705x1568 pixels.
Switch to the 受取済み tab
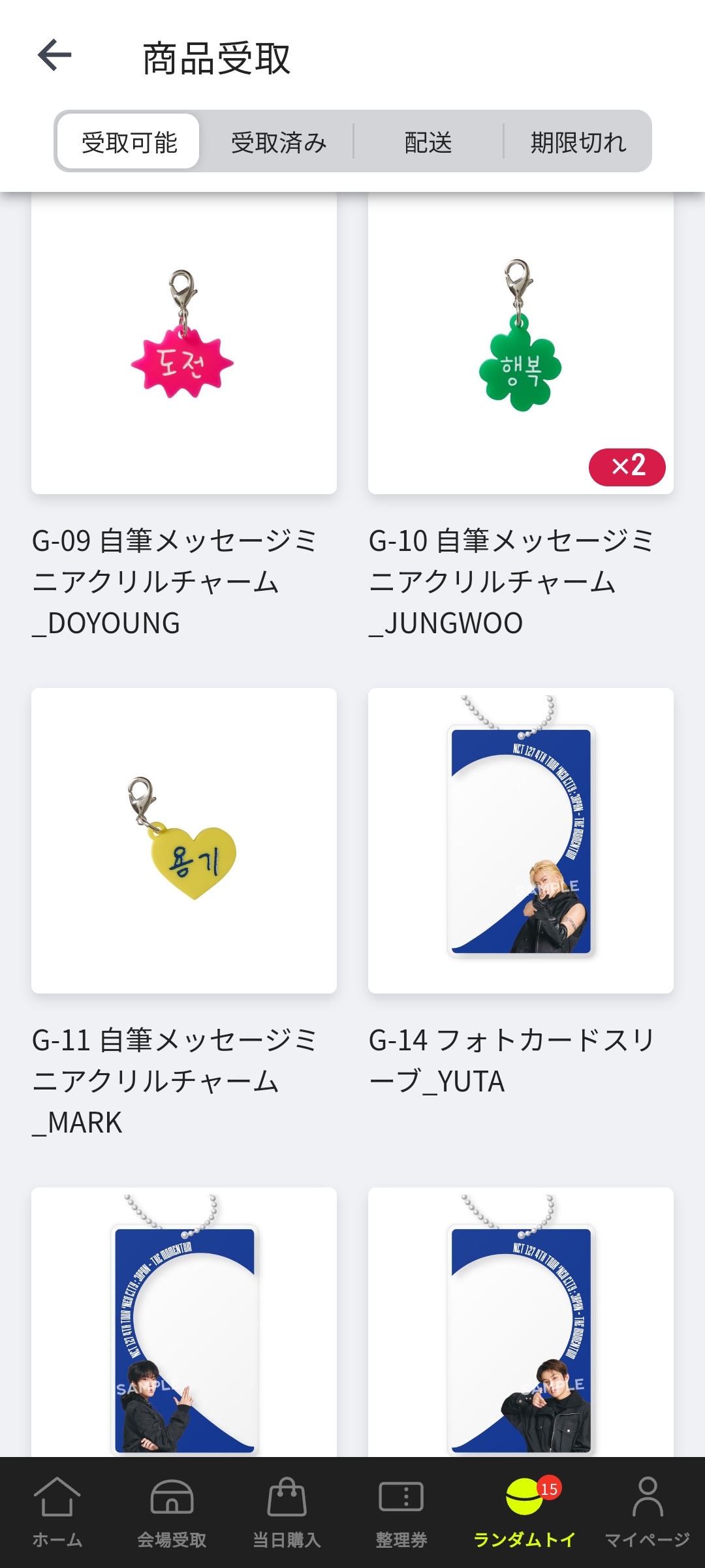pos(279,142)
